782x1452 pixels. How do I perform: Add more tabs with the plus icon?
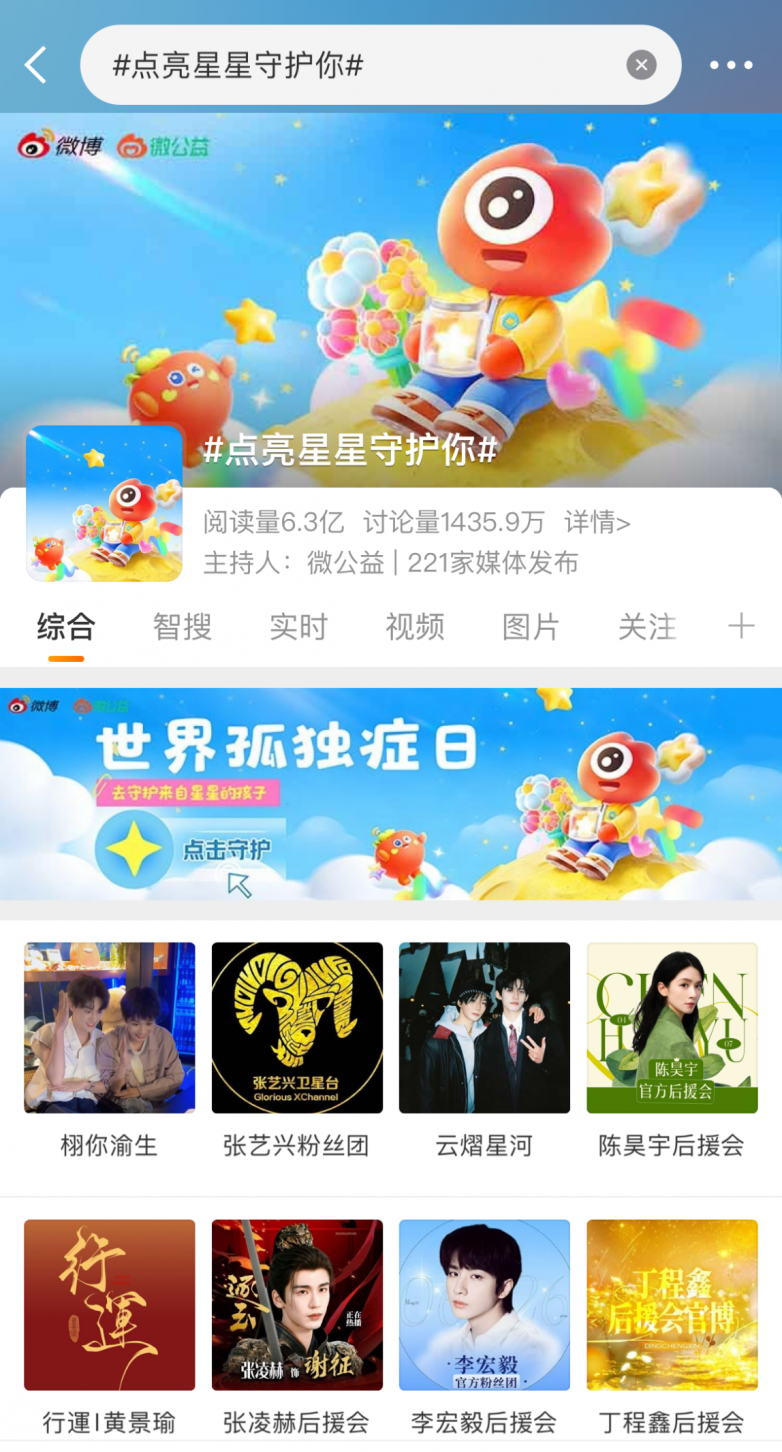(741, 627)
